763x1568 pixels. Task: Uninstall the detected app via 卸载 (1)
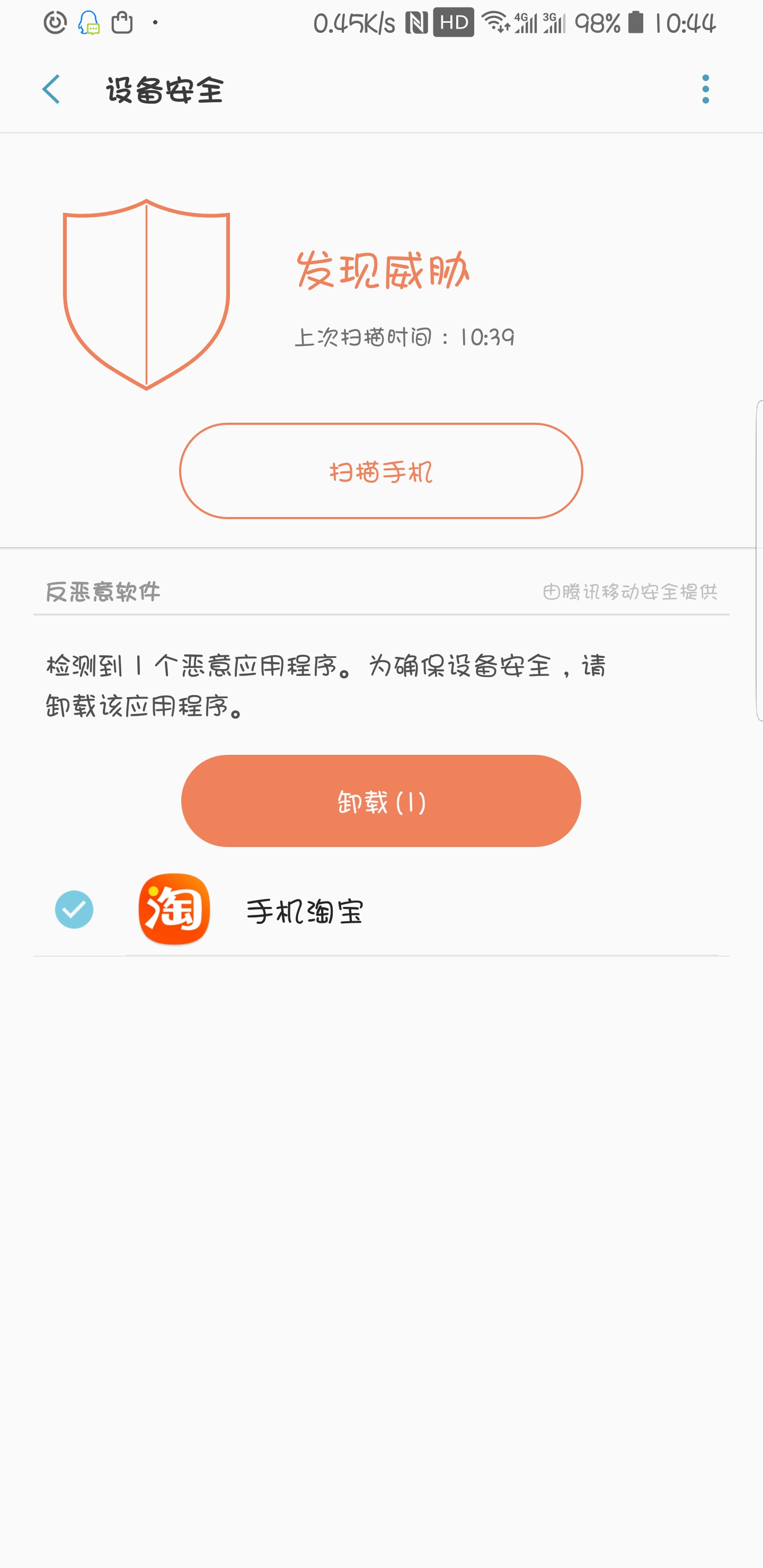click(x=381, y=801)
